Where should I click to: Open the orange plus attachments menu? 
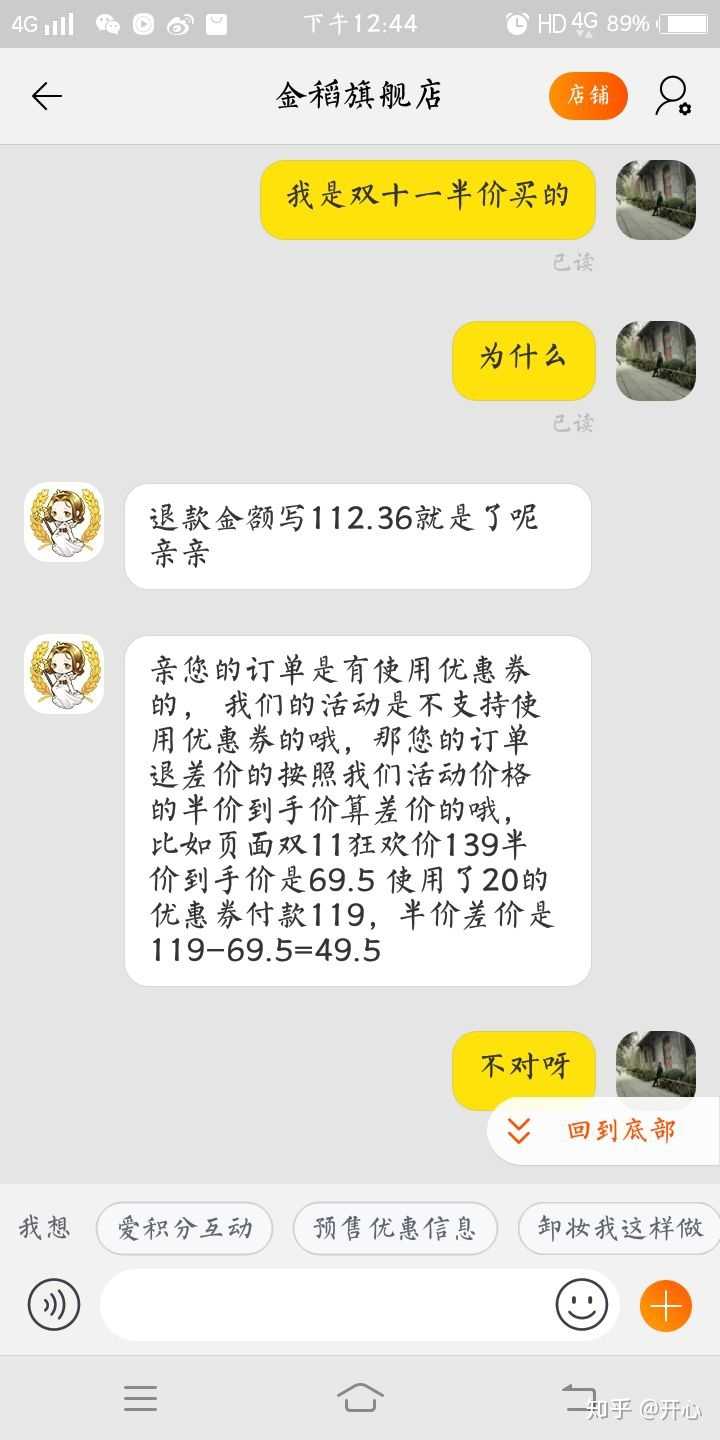[x=666, y=1305]
